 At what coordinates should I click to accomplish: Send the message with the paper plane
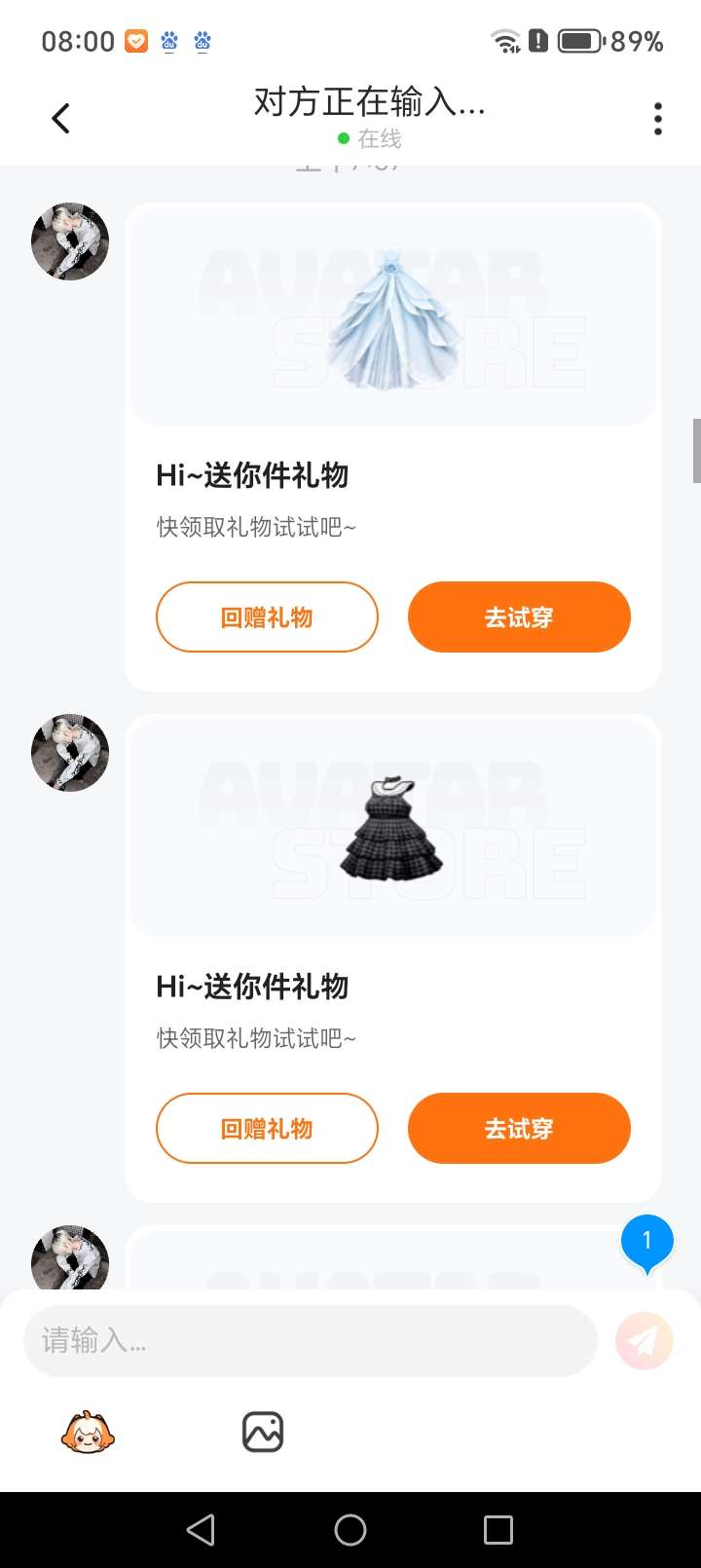pos(644,1341)
